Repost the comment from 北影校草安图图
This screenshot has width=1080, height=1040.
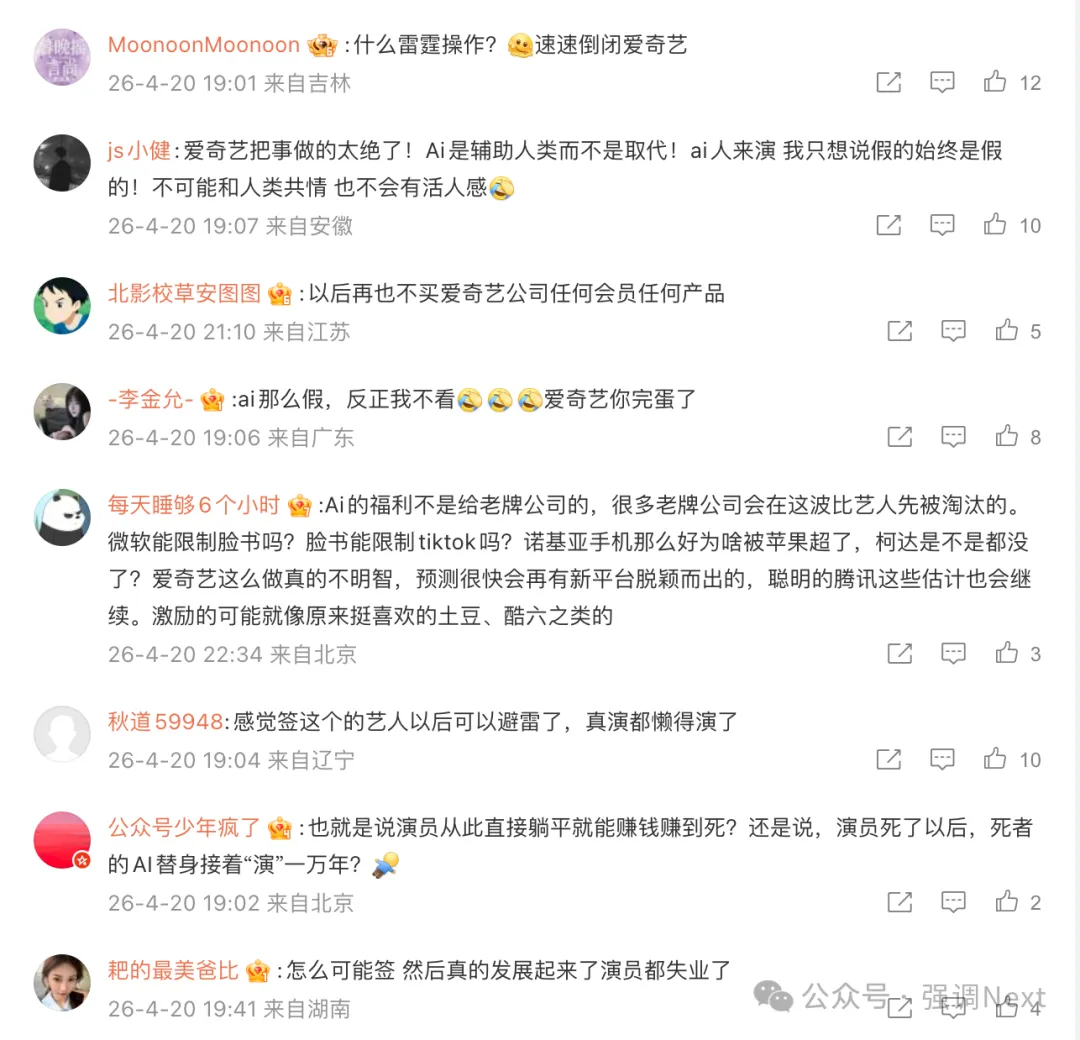tap(899, 331)
